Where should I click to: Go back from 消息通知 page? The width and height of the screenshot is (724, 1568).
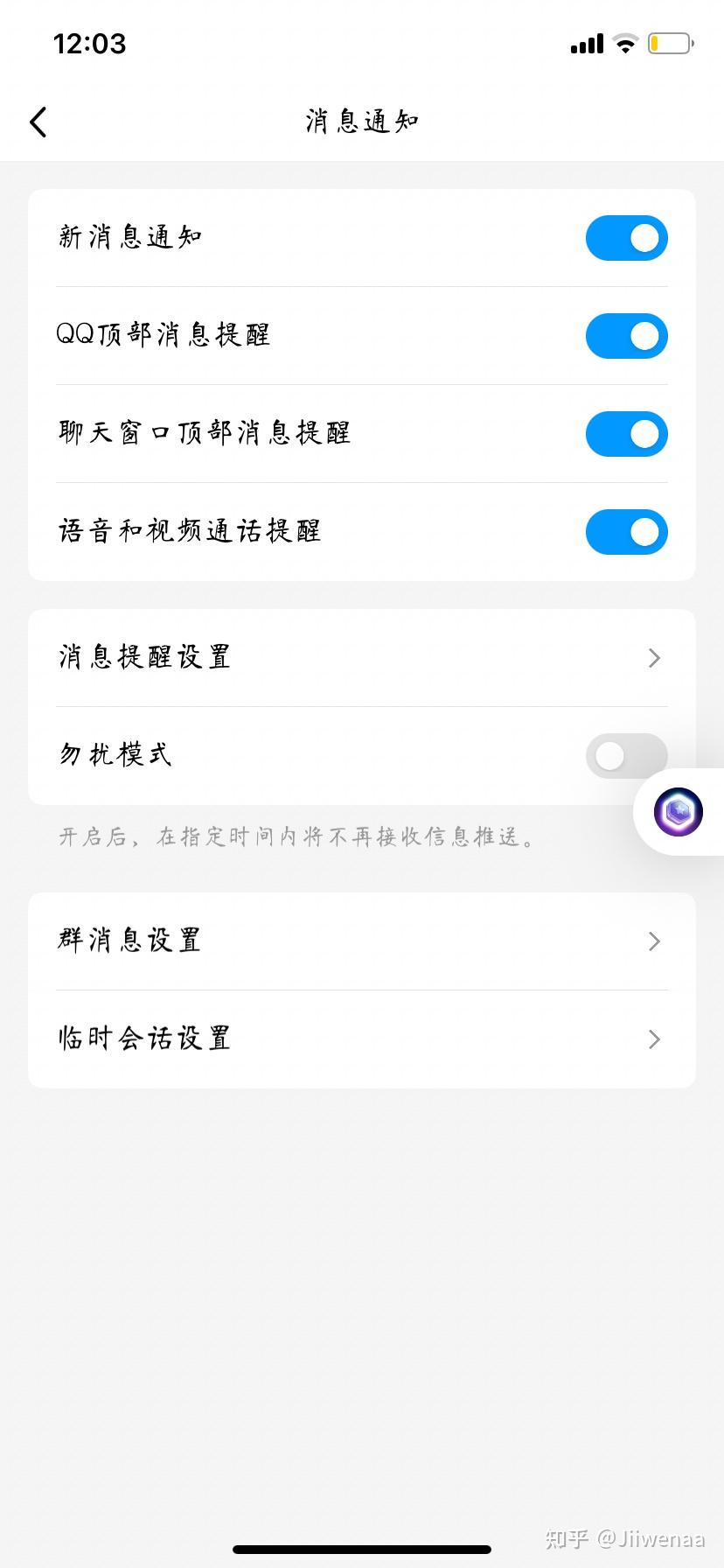point(38,122)
